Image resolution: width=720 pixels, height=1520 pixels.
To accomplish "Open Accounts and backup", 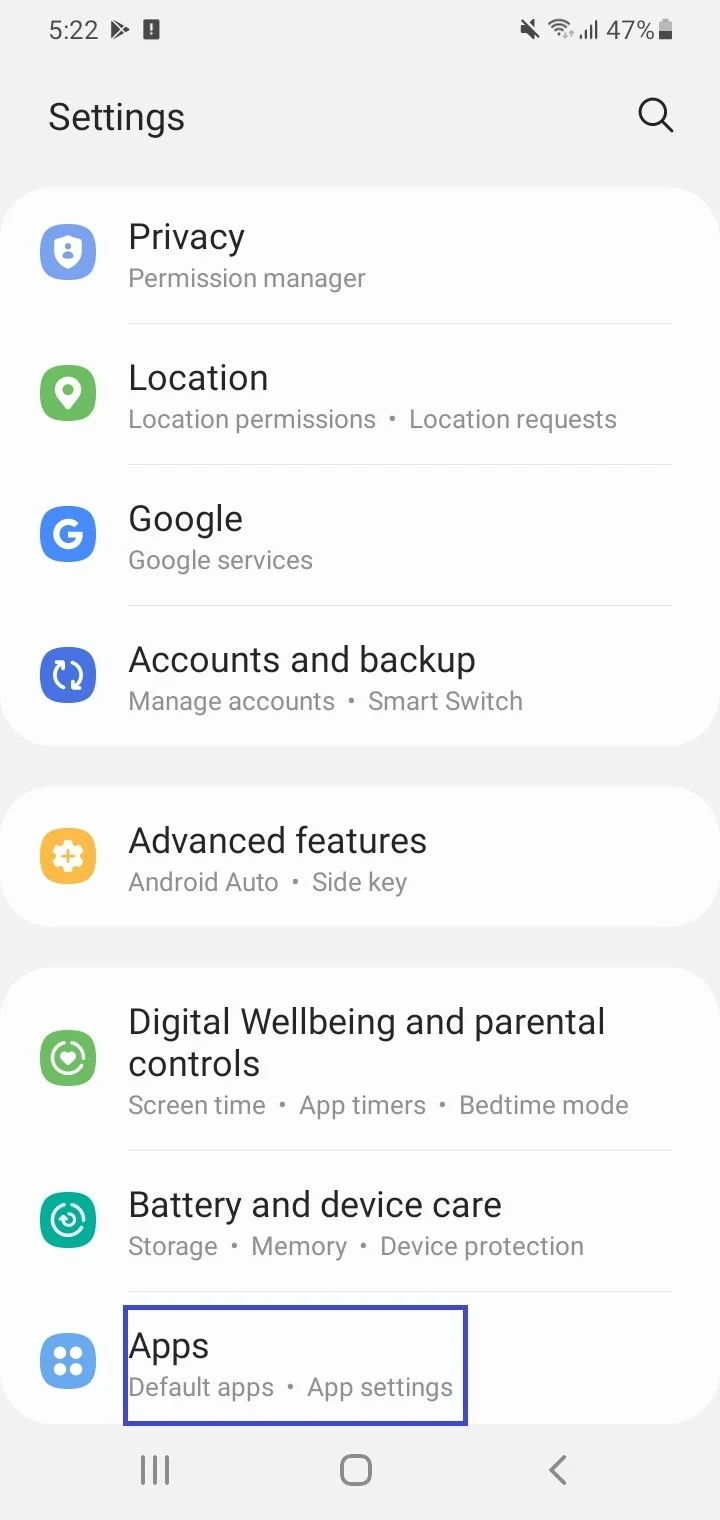I will [360, 677].
